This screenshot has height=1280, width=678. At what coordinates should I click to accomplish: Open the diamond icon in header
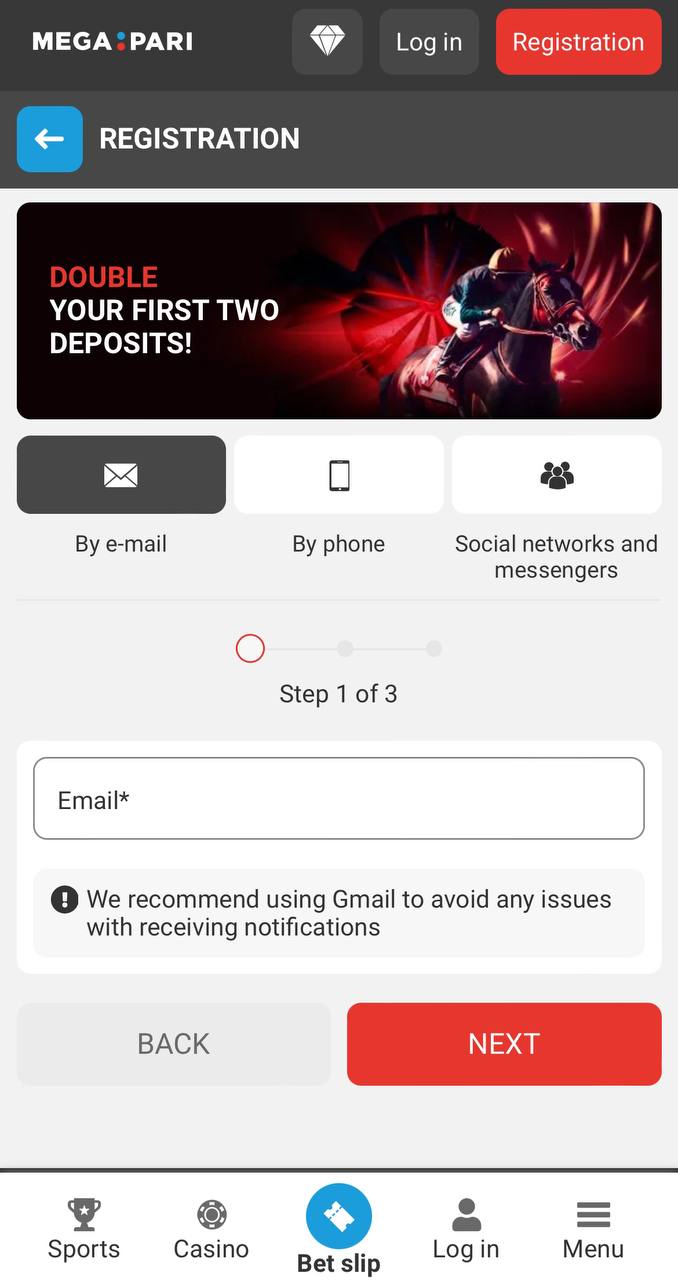(x=327, y=42)
